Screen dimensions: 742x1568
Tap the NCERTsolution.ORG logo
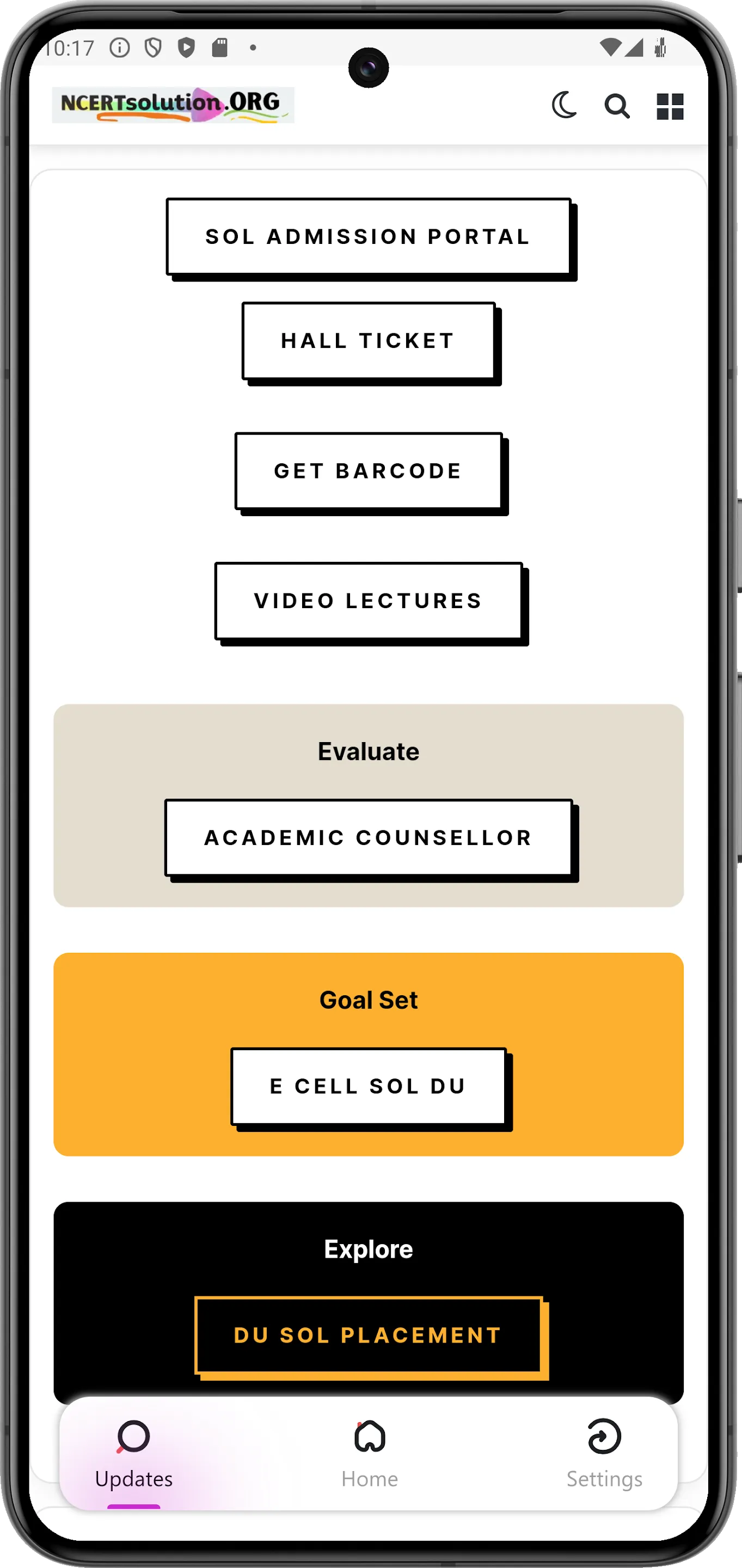pos(173,105)
